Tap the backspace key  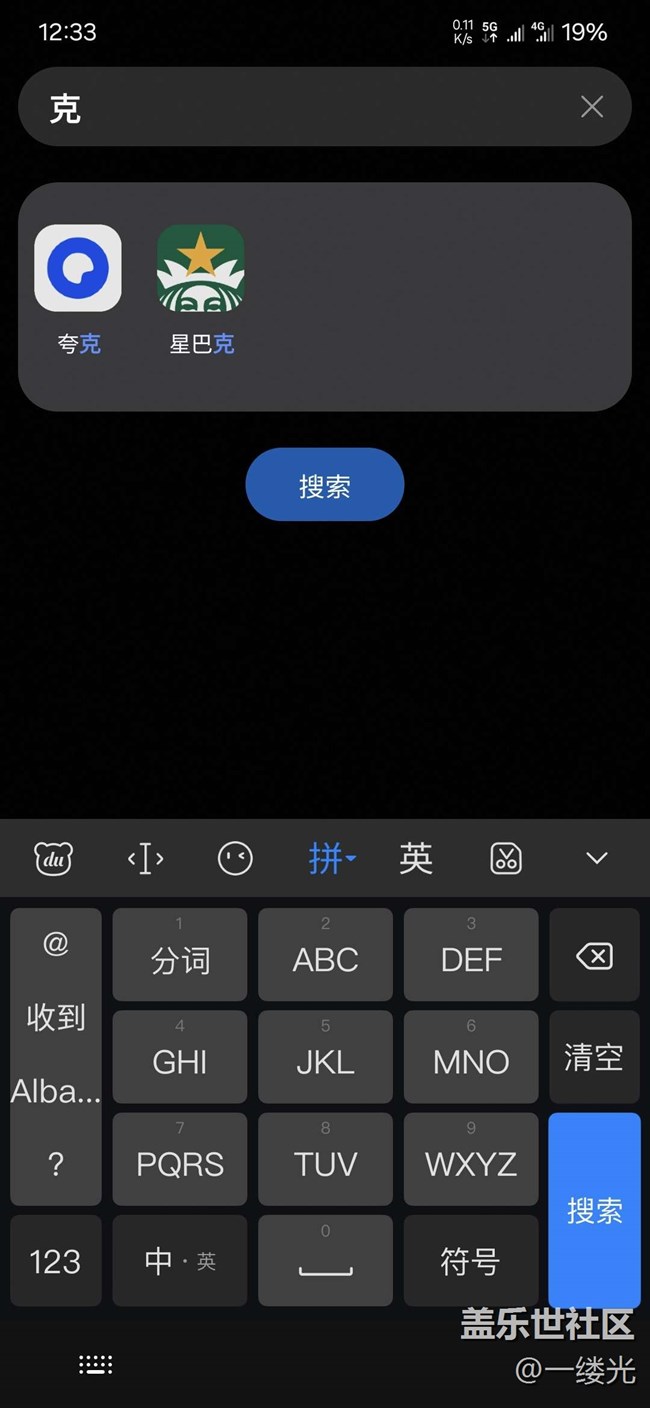(x=594, y=956)
